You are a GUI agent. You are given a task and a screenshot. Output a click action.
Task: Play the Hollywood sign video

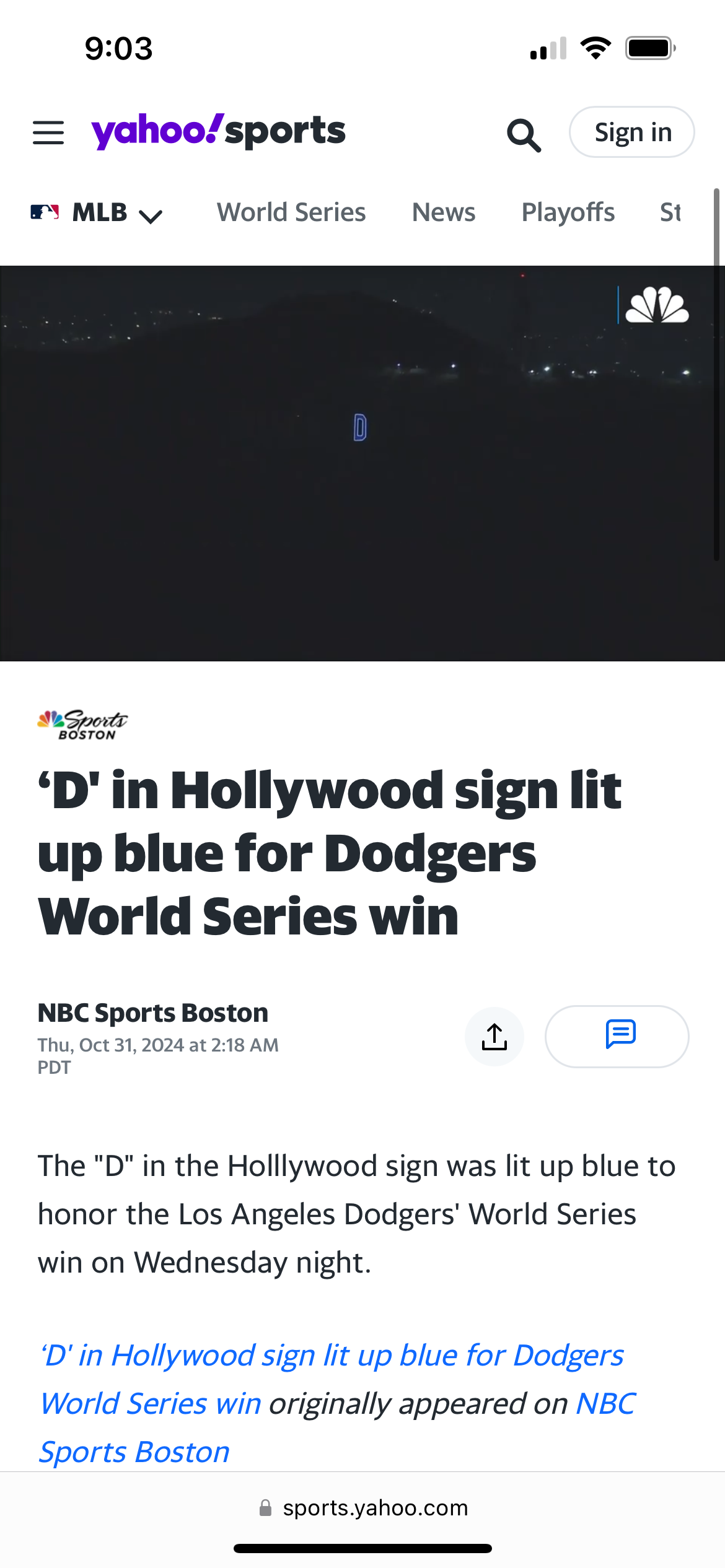pyautogui.click(x=362, y=463)
